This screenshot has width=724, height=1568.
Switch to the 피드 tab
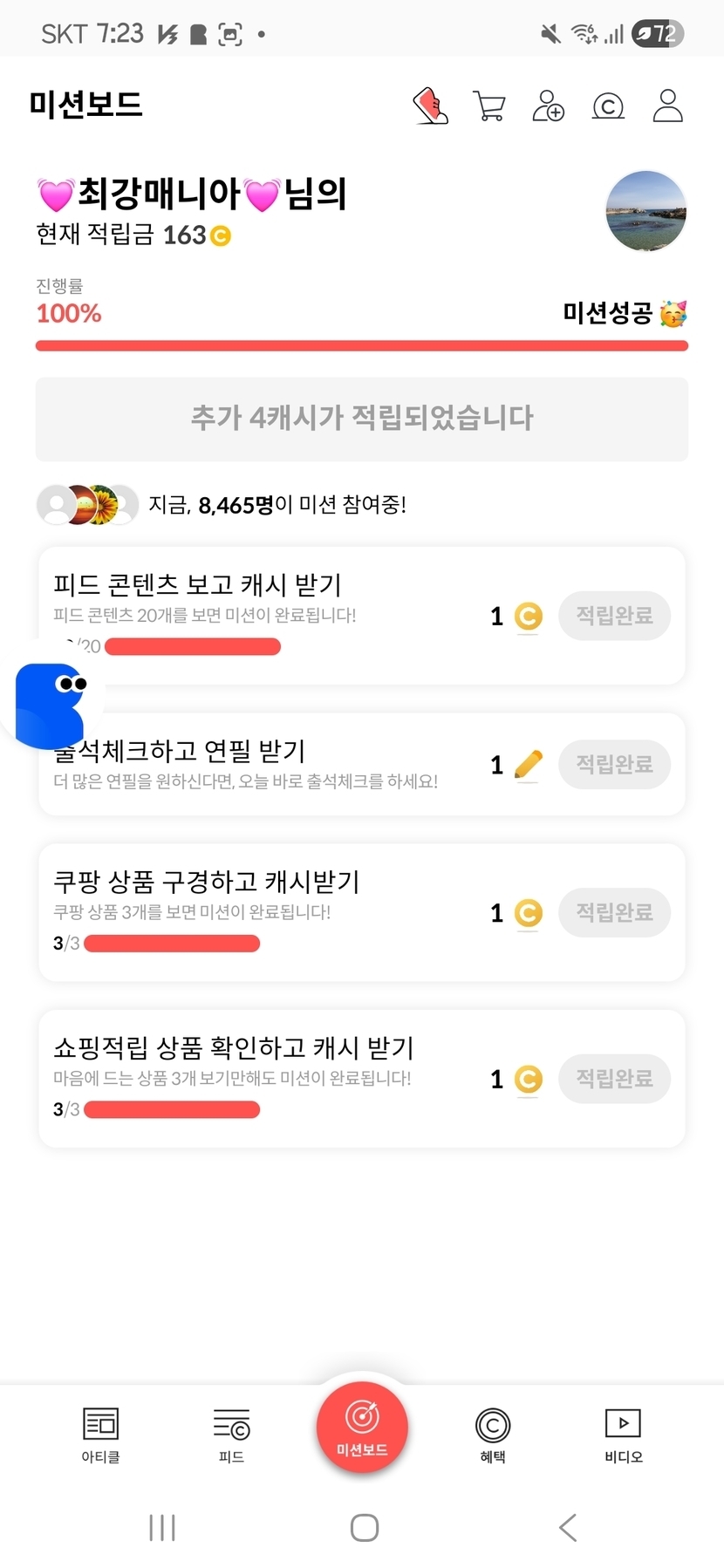click(x=231, y=1434)
